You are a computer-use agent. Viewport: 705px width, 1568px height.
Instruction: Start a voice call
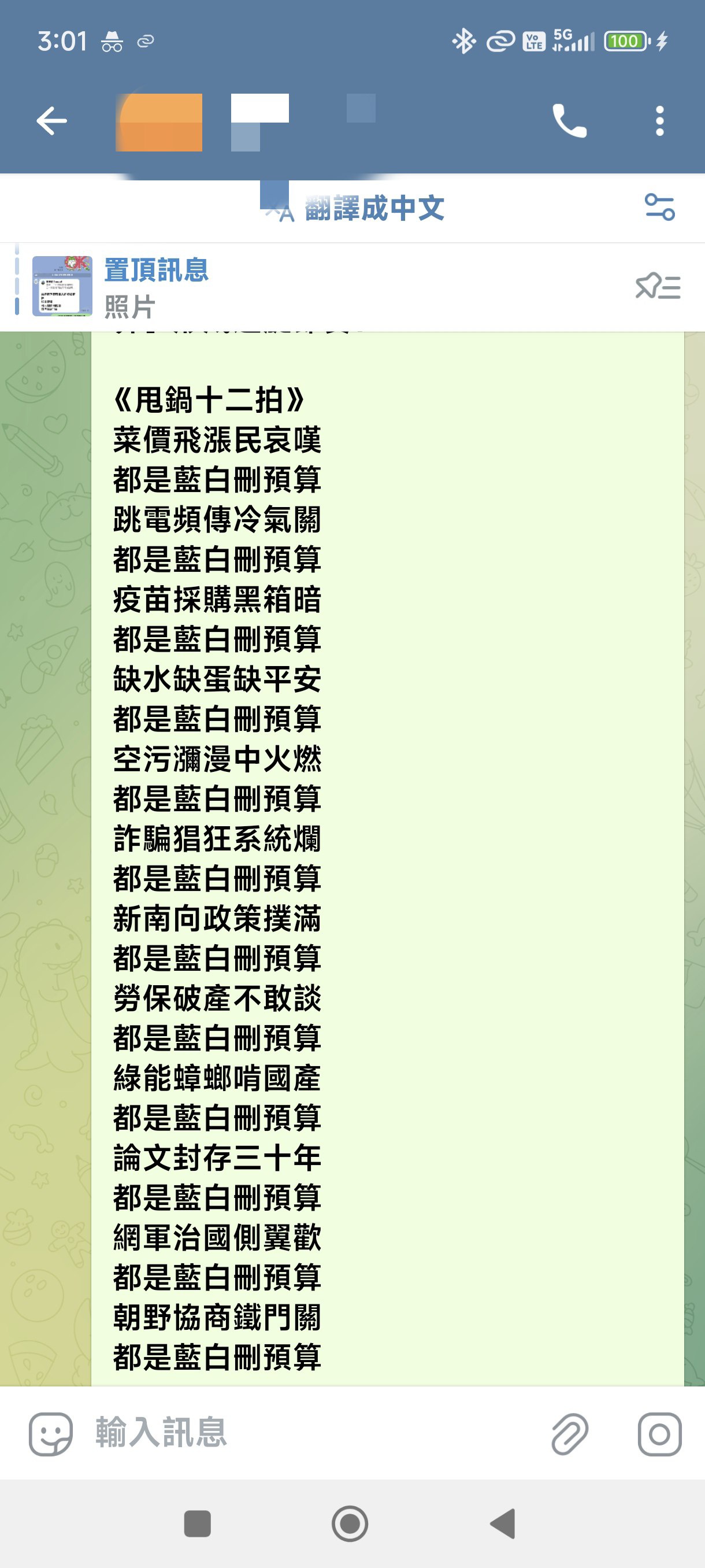pyautogui.click(x=569, y=120)
